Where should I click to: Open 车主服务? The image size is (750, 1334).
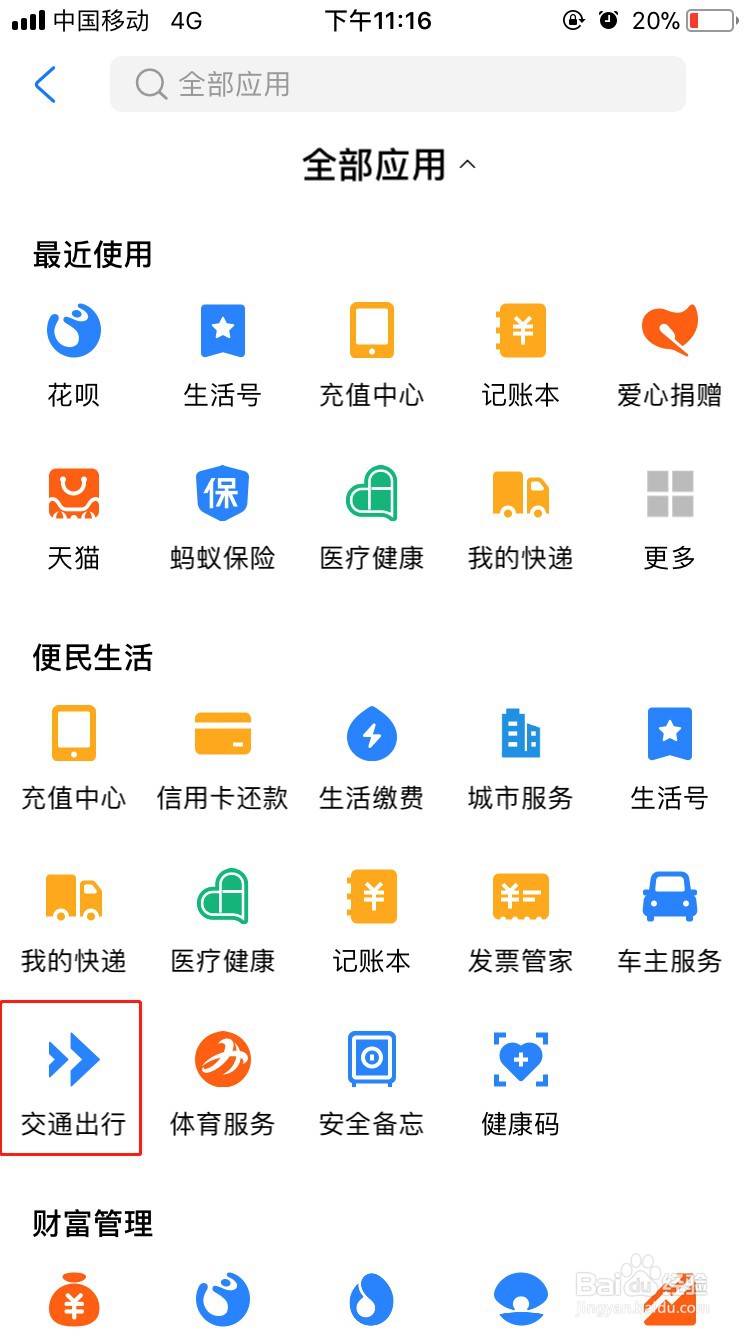click(669, 921)
